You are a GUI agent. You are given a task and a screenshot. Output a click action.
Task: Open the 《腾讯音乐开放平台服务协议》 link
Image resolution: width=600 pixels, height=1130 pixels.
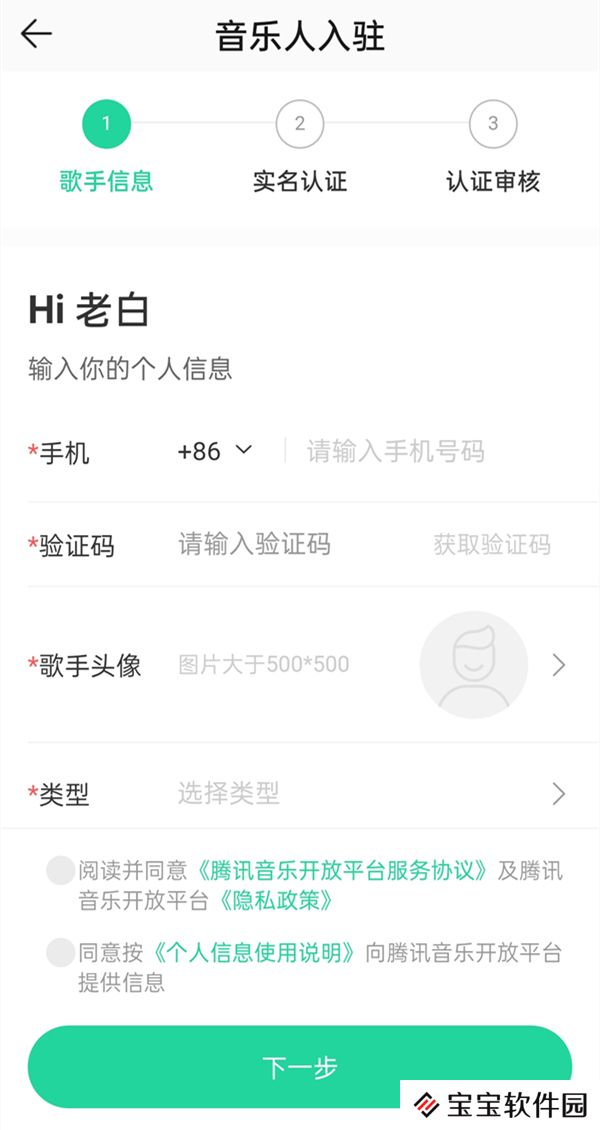click(x=342, y=870)
